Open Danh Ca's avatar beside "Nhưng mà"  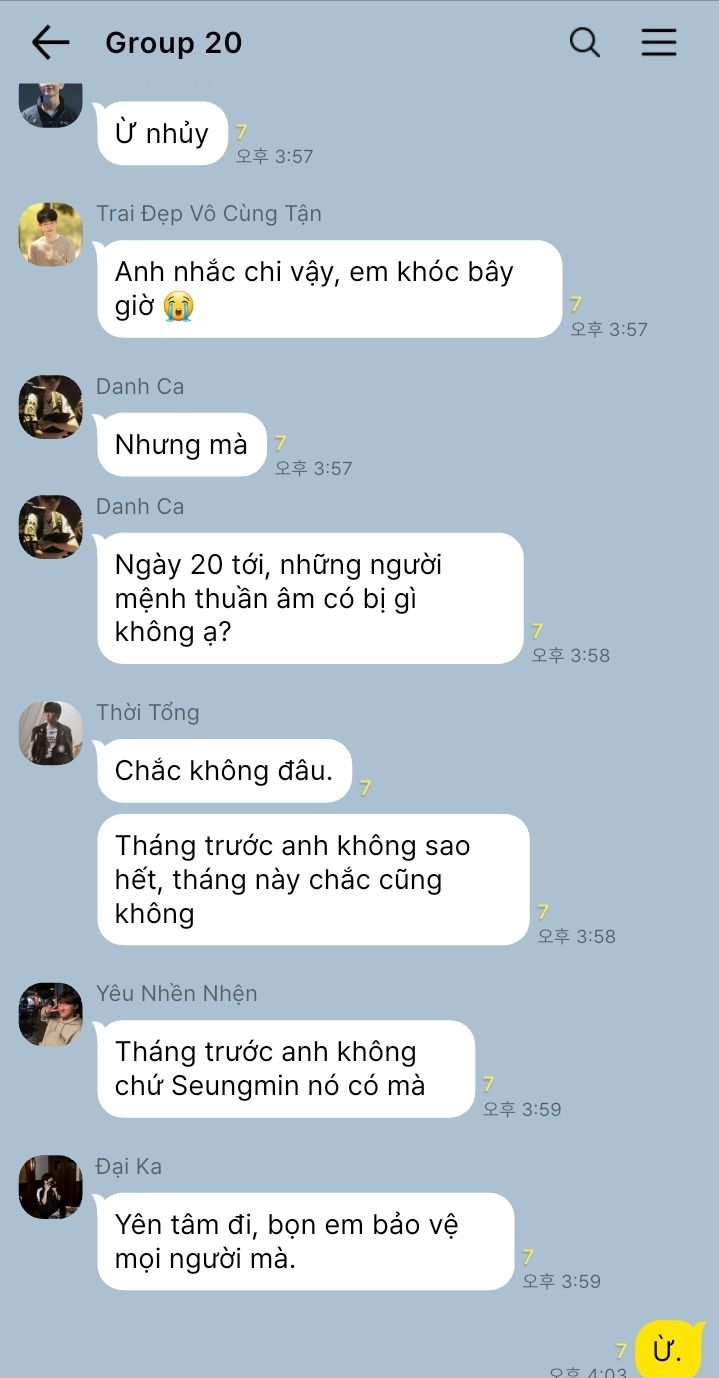(x=51, y=407)
